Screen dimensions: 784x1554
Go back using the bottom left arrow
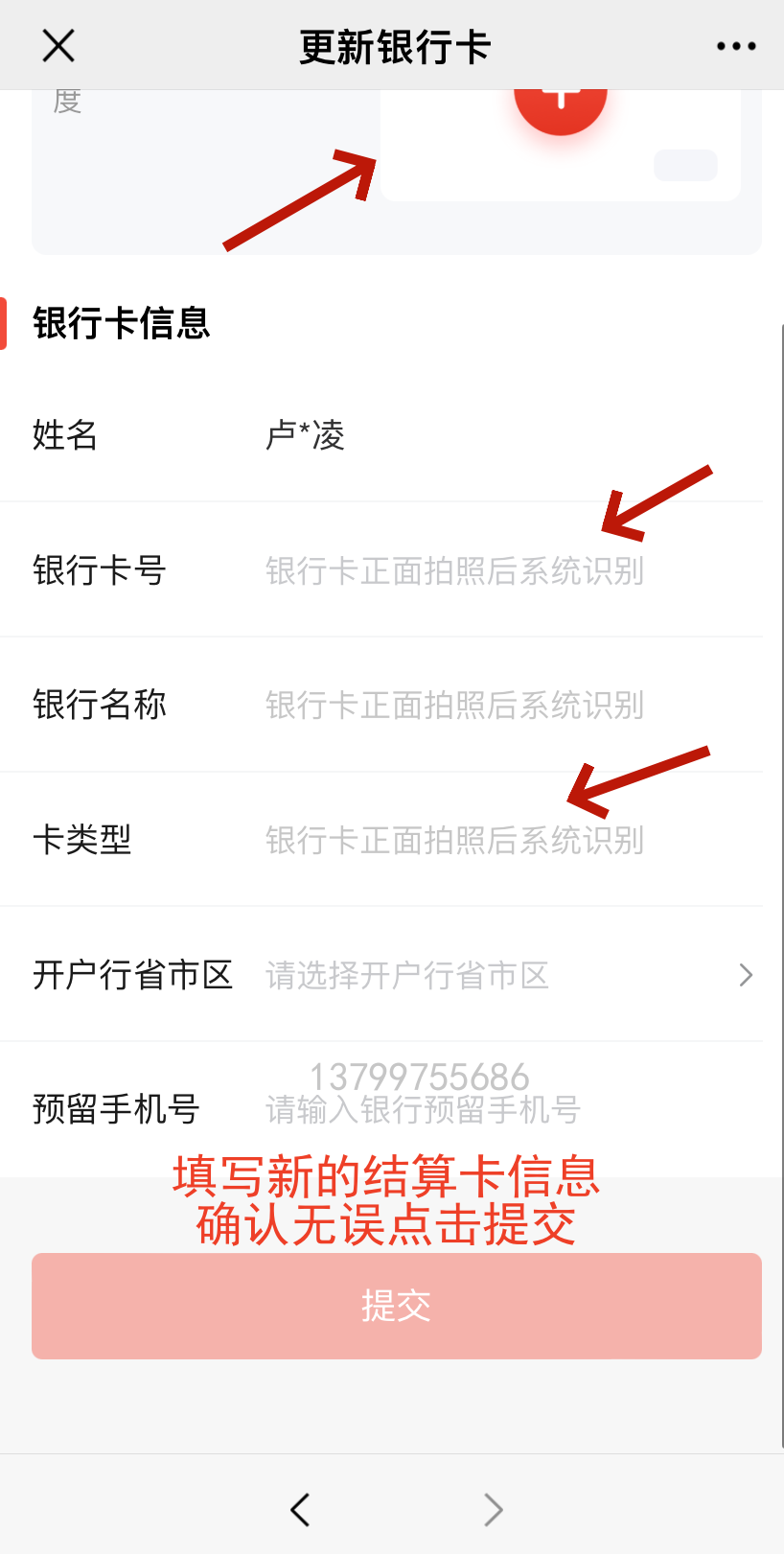[x=300, y=1510]
